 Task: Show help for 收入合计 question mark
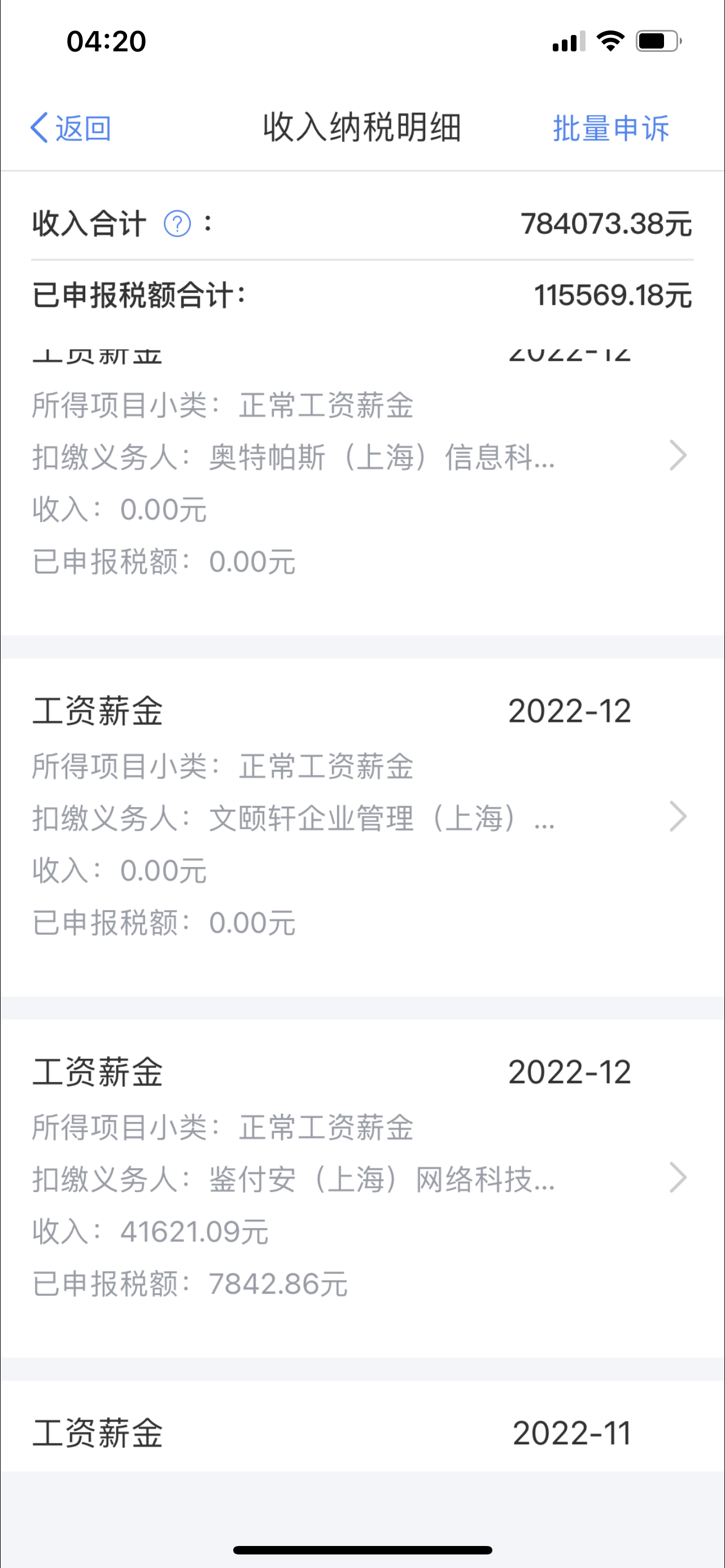coord(177,224)
